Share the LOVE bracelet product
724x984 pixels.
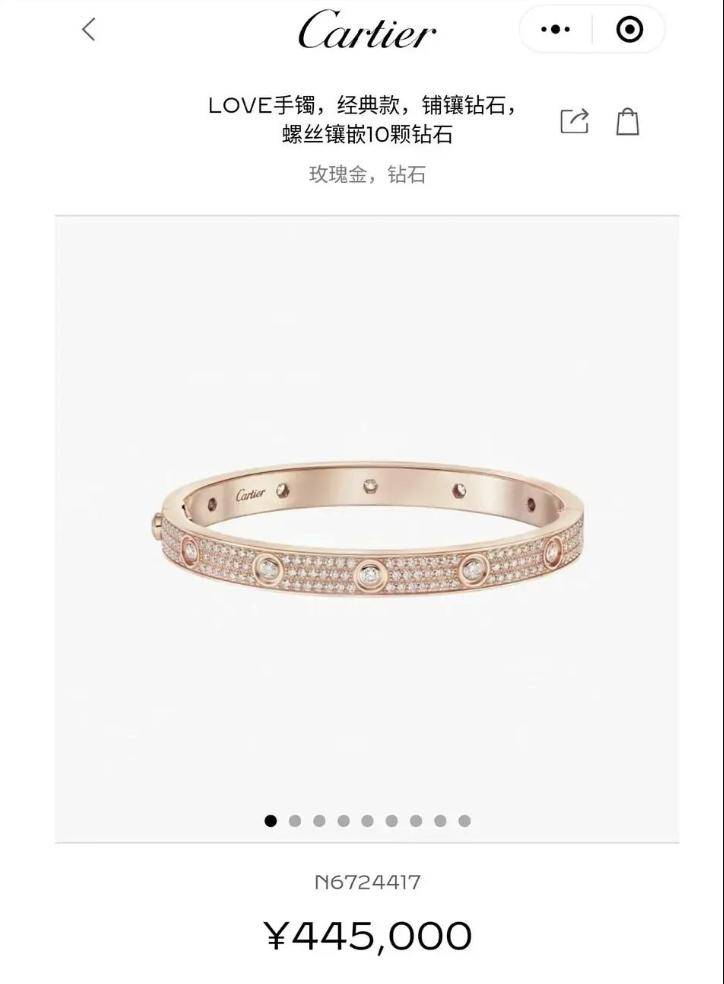(x=574, y=122)
